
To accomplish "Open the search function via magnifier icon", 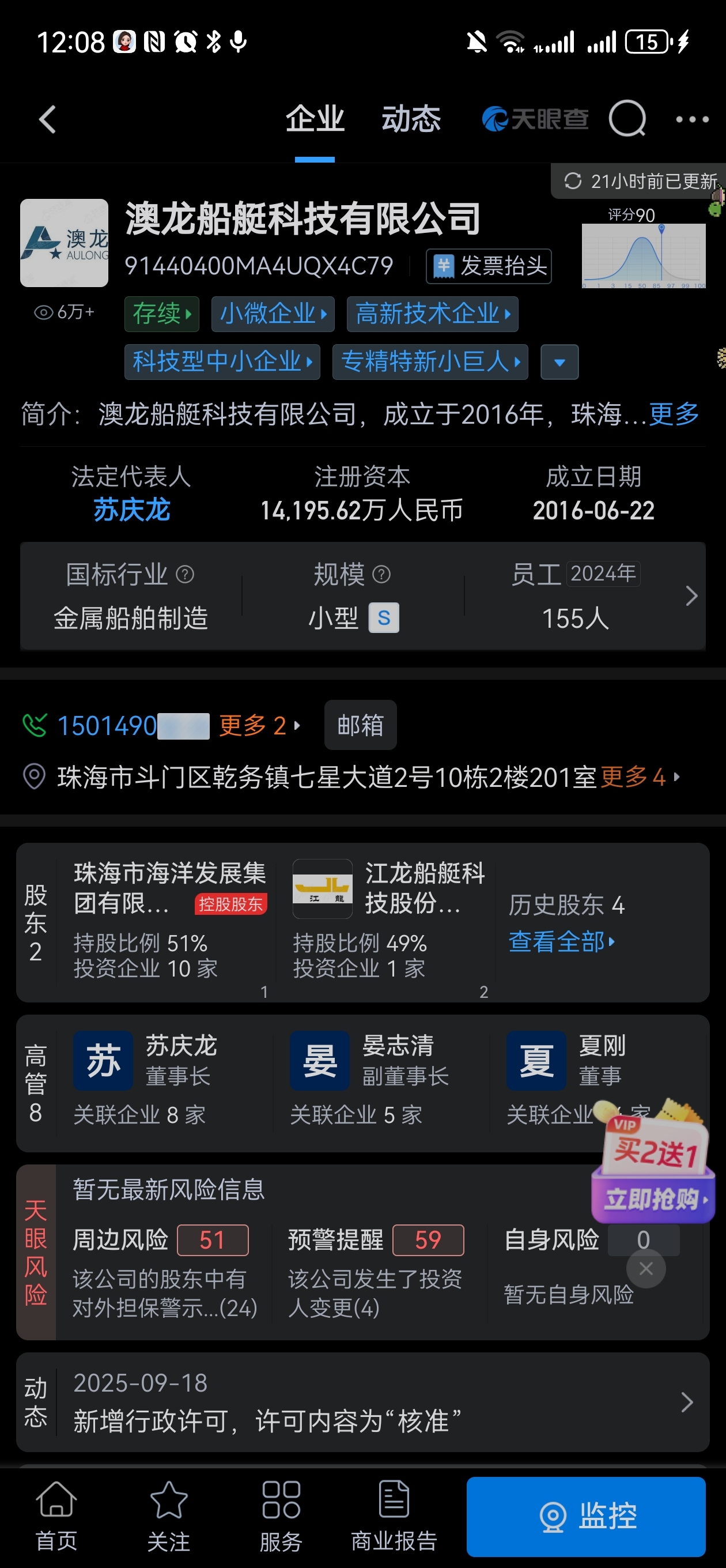I will [x=627, y=119].
